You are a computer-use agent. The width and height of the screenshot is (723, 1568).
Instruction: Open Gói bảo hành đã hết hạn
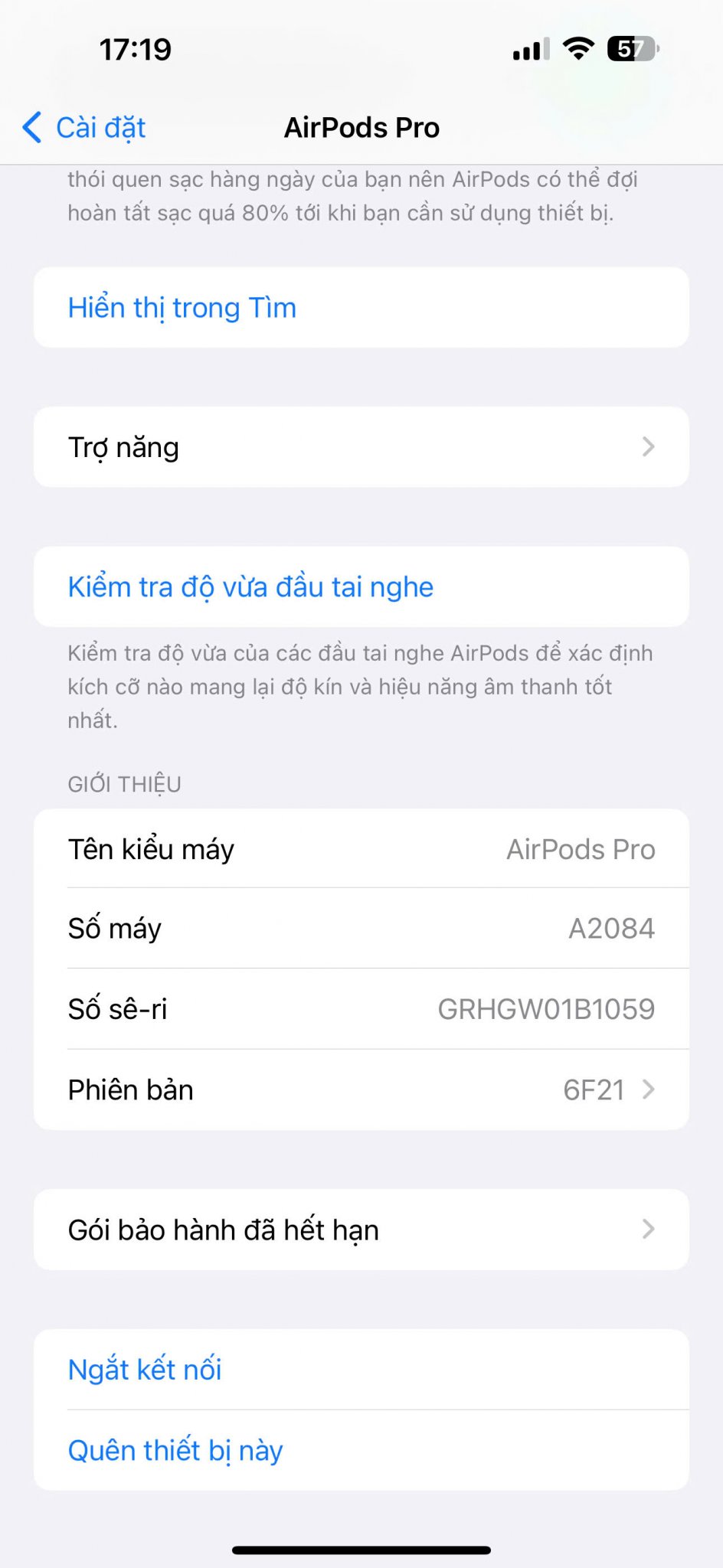[361, 1230]
